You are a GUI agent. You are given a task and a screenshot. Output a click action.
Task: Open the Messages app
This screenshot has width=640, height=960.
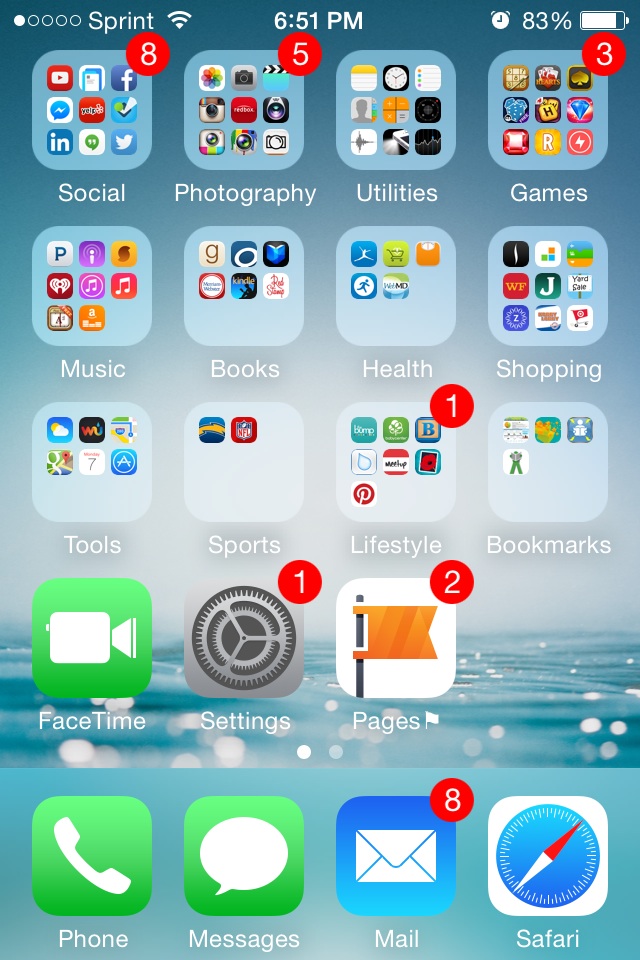point(244,856)
